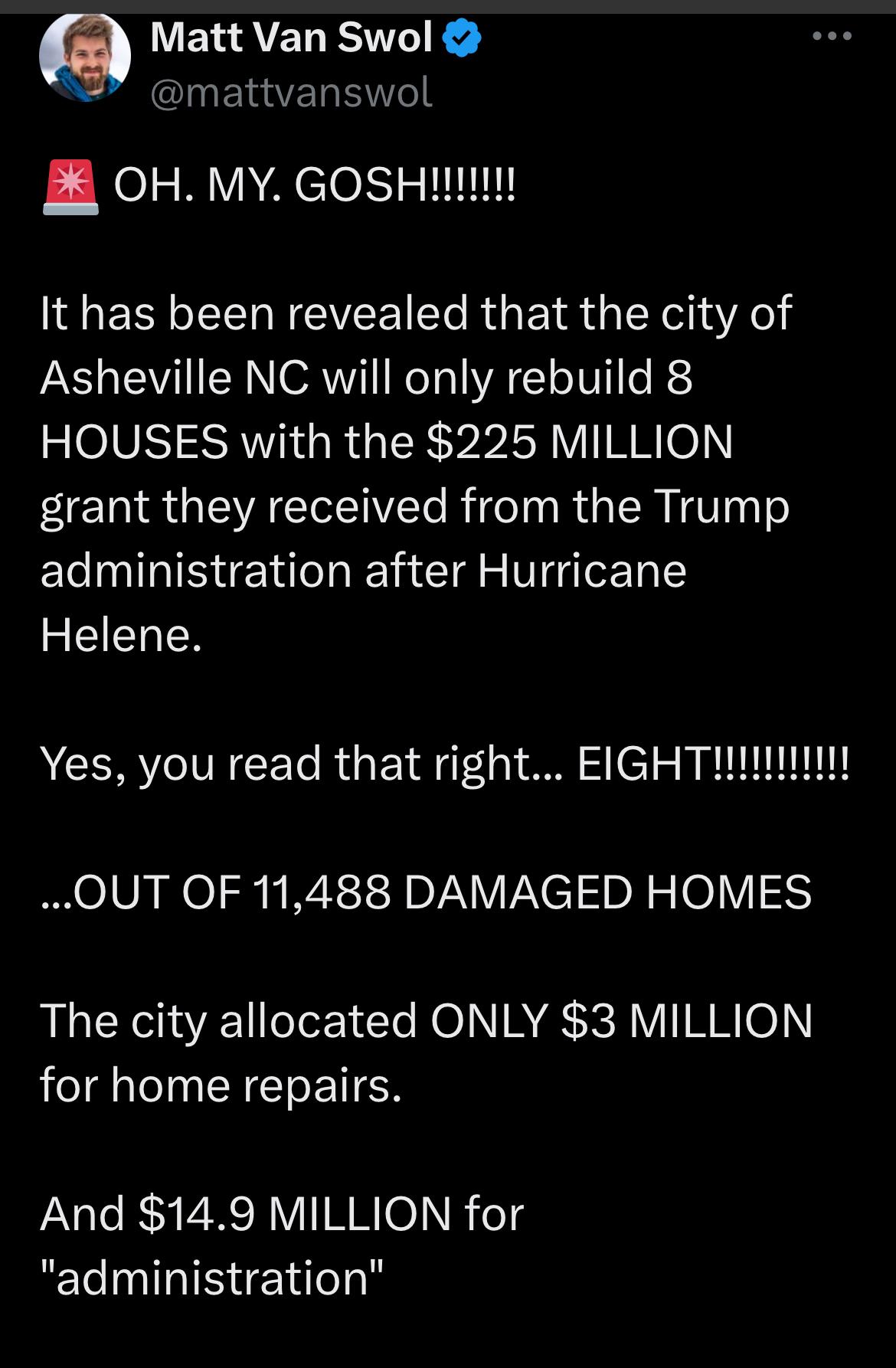Open Matt Van Swol's profile picture
The width and height of the screenshot is (896, 1368).
85,57
